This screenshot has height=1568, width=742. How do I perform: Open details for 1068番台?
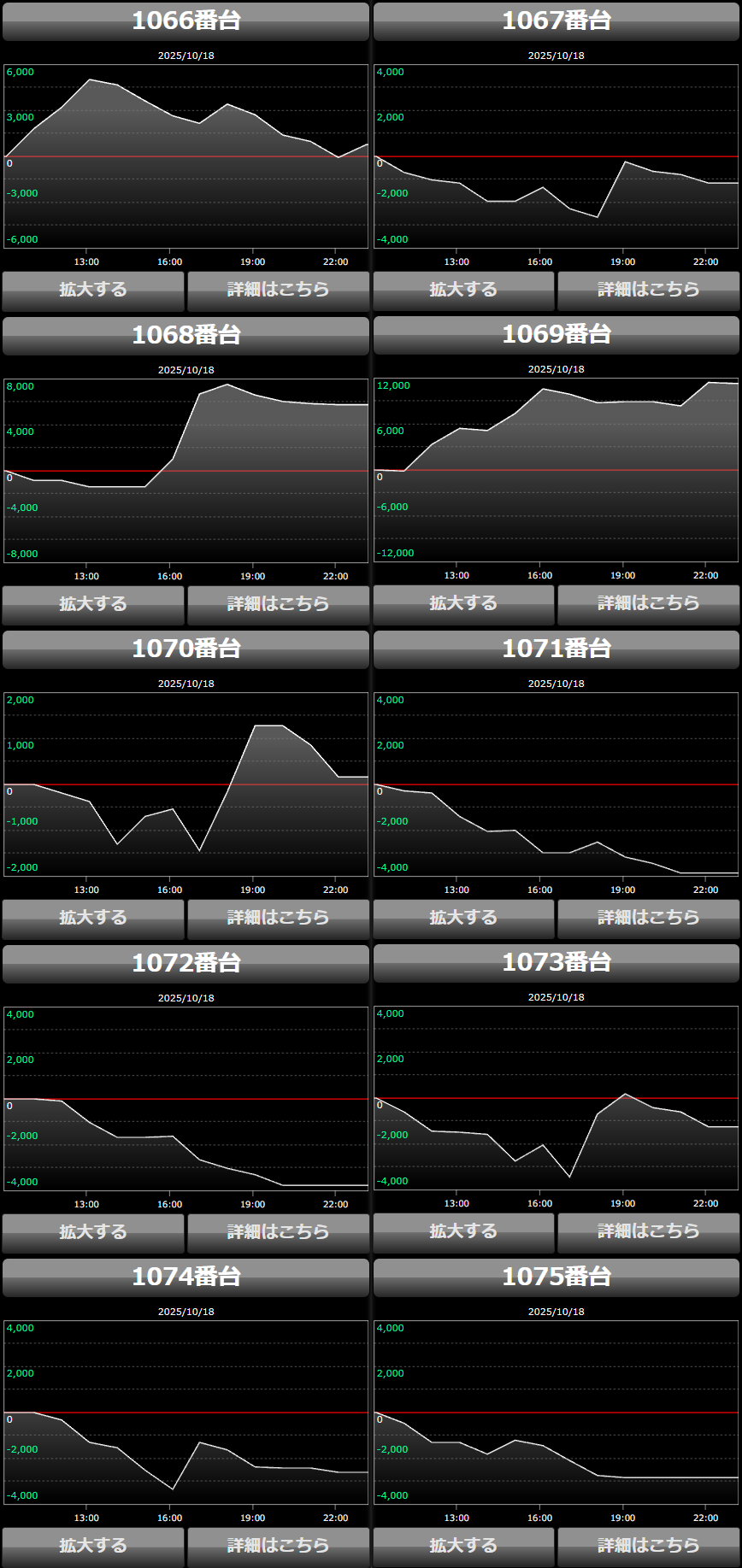point(278,604)
